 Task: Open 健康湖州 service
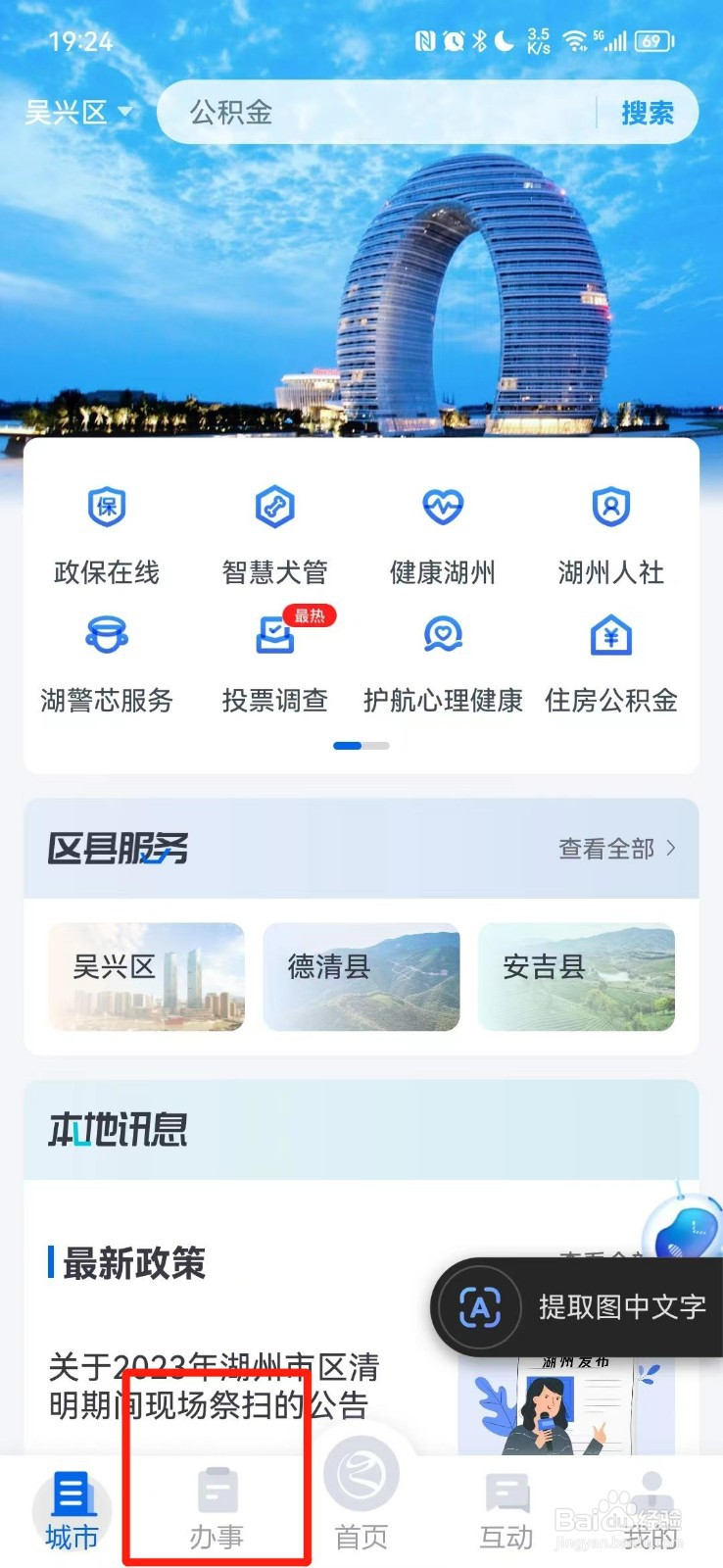point(443,529)
